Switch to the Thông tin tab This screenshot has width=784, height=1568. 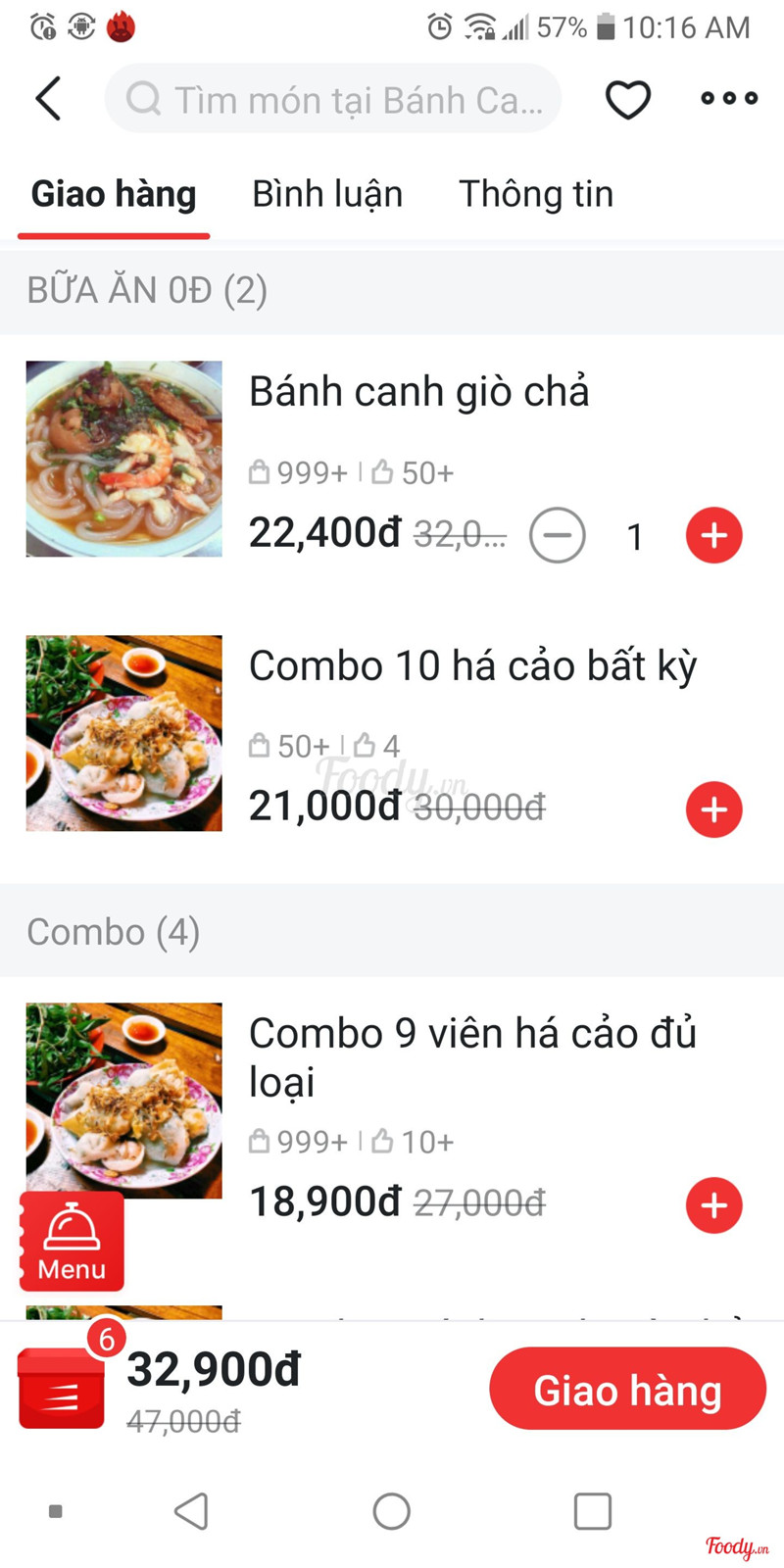536,194
